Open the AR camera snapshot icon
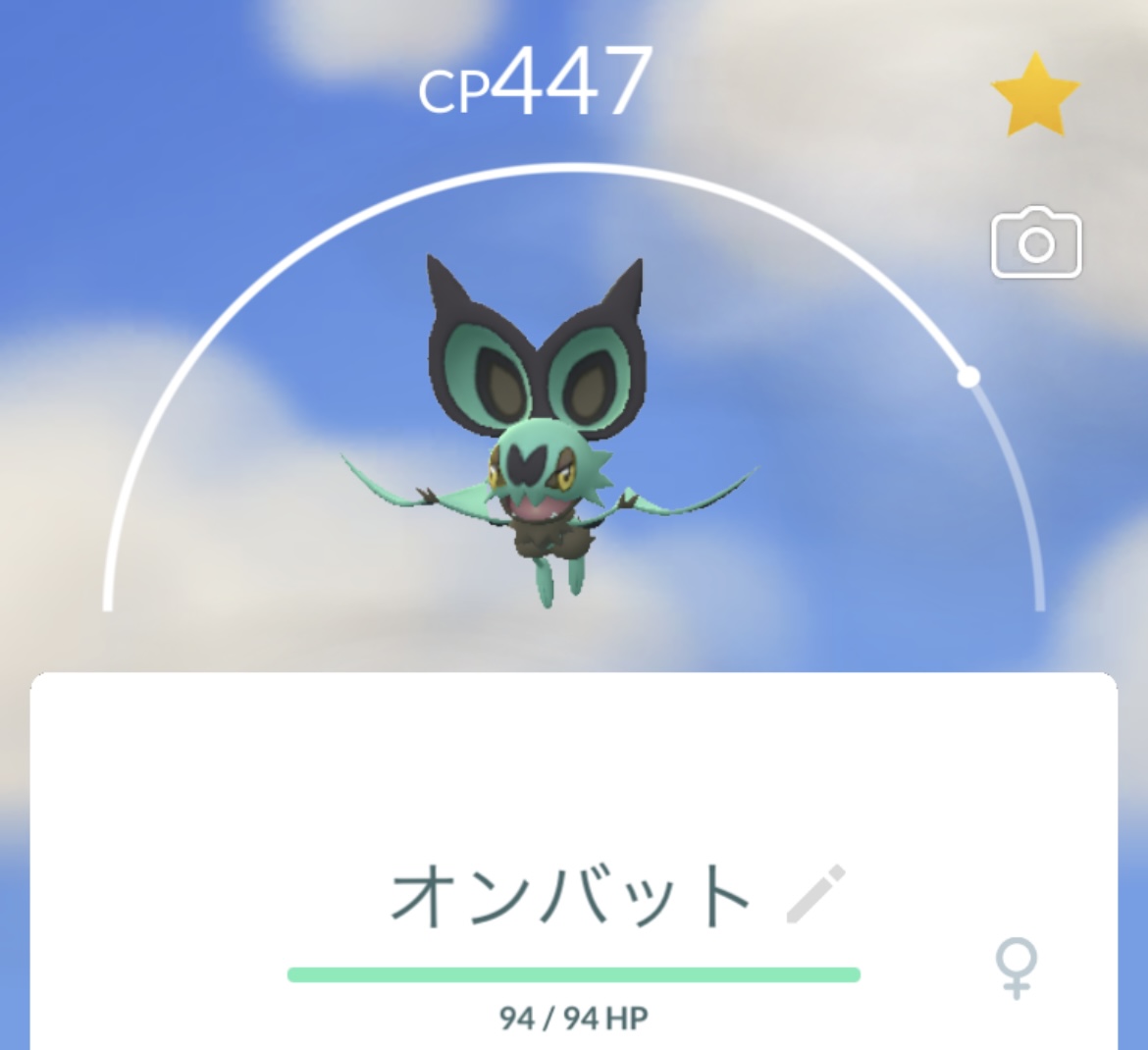The width and height of the screenshot is (1148, 1050). point(1036,241)
